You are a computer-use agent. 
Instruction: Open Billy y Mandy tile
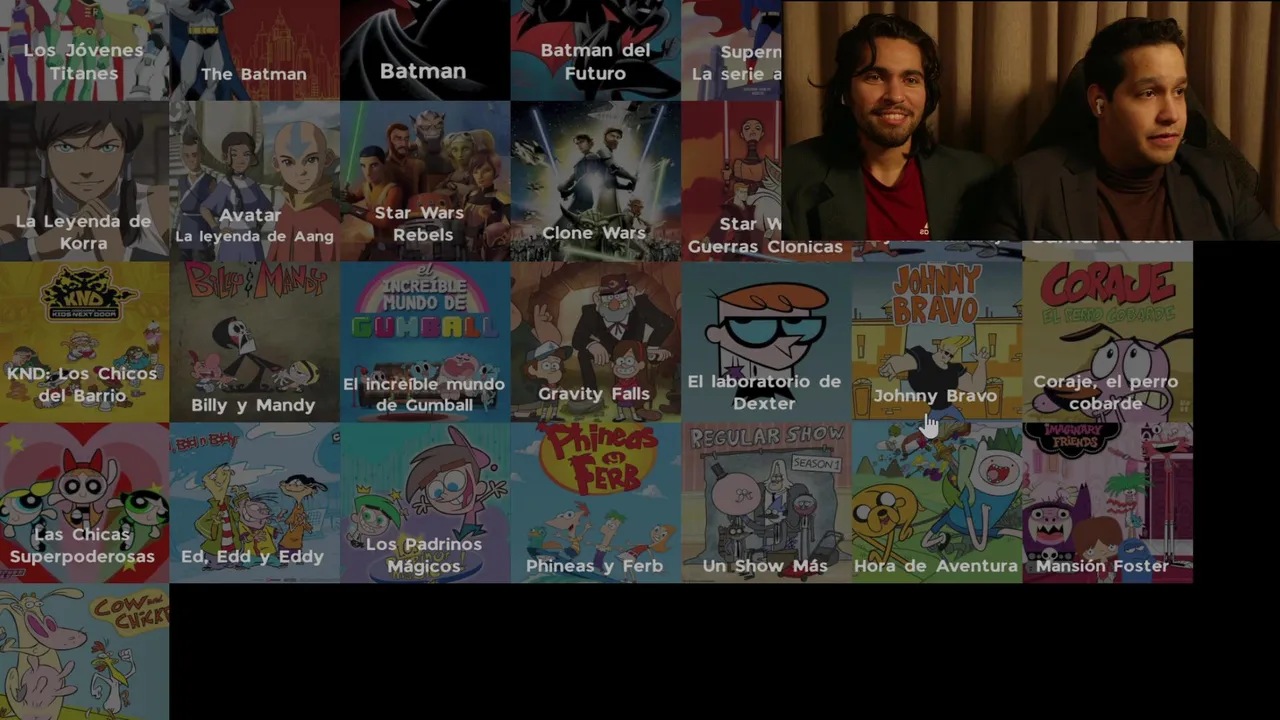tap(254, 342)
